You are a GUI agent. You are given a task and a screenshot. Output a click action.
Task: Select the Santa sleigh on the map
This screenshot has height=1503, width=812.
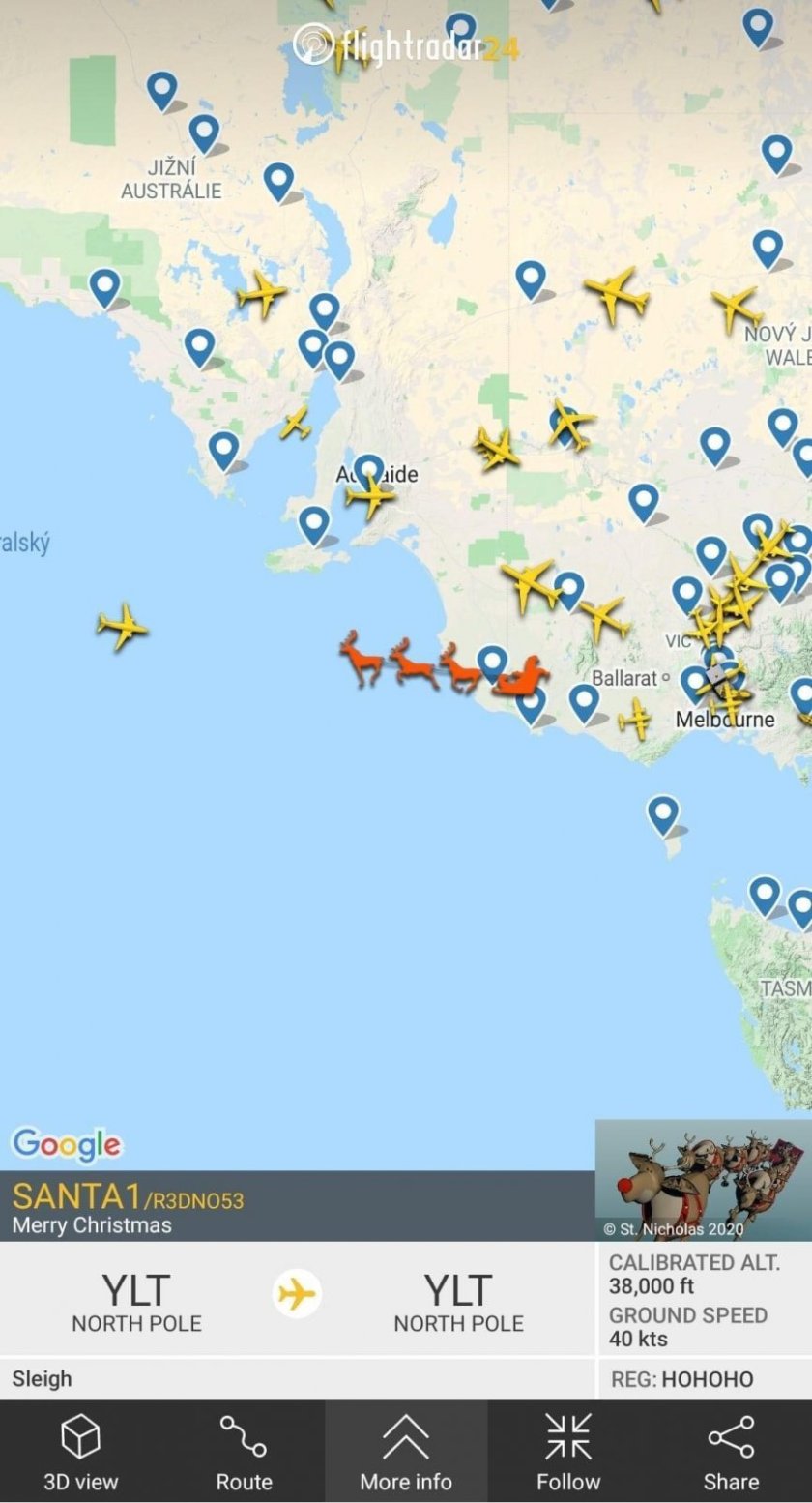point(521,677)
